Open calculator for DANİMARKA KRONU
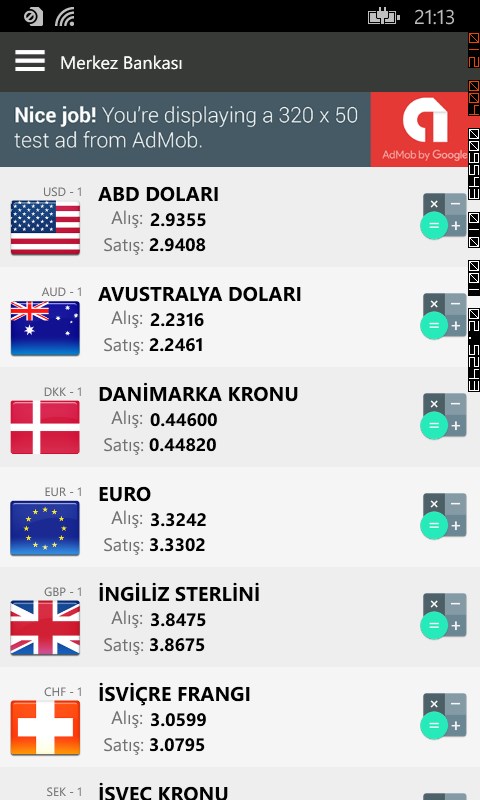This screenshot has width=480, height=800. pyautogui.click(x=443, y=416)
